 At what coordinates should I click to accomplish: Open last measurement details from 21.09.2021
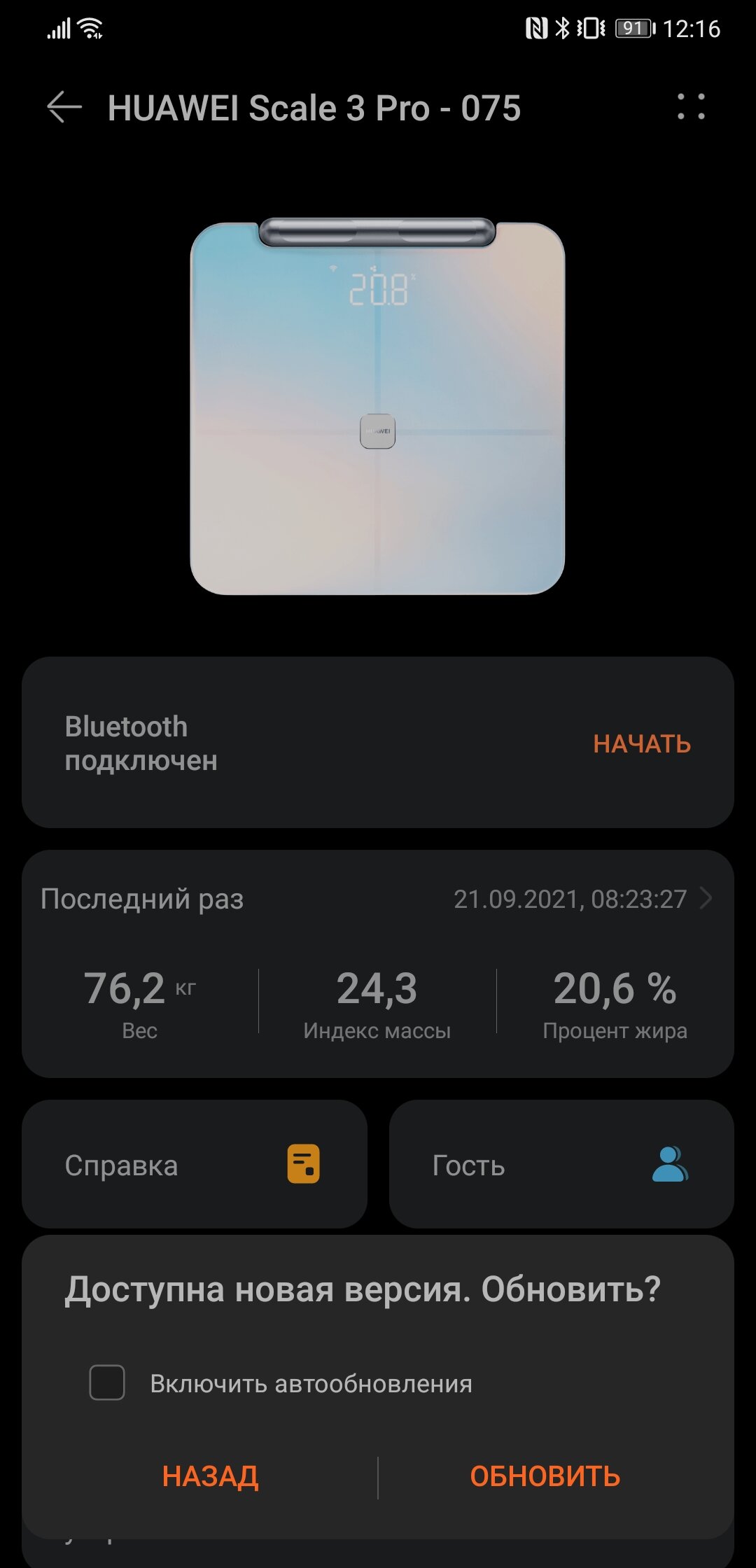[x=378, y=899]
